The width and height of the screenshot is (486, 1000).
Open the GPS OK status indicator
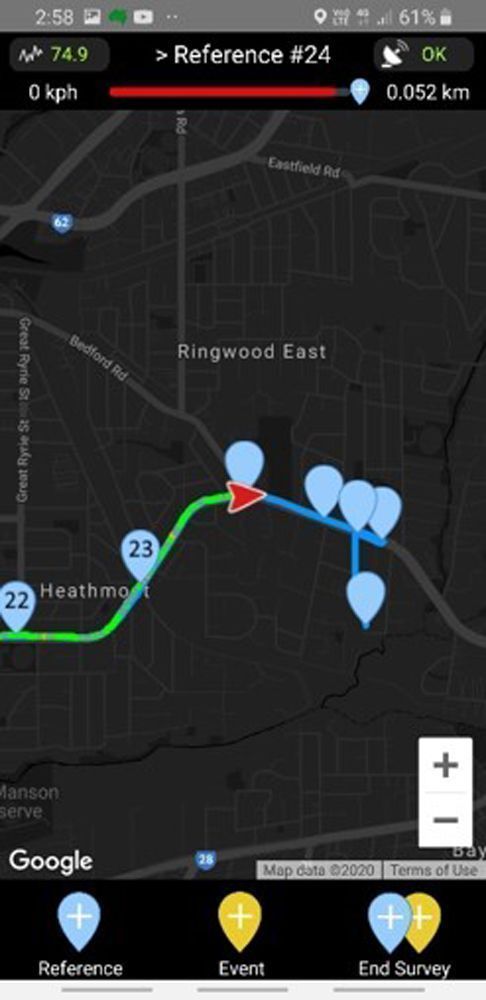pos(423,54)
